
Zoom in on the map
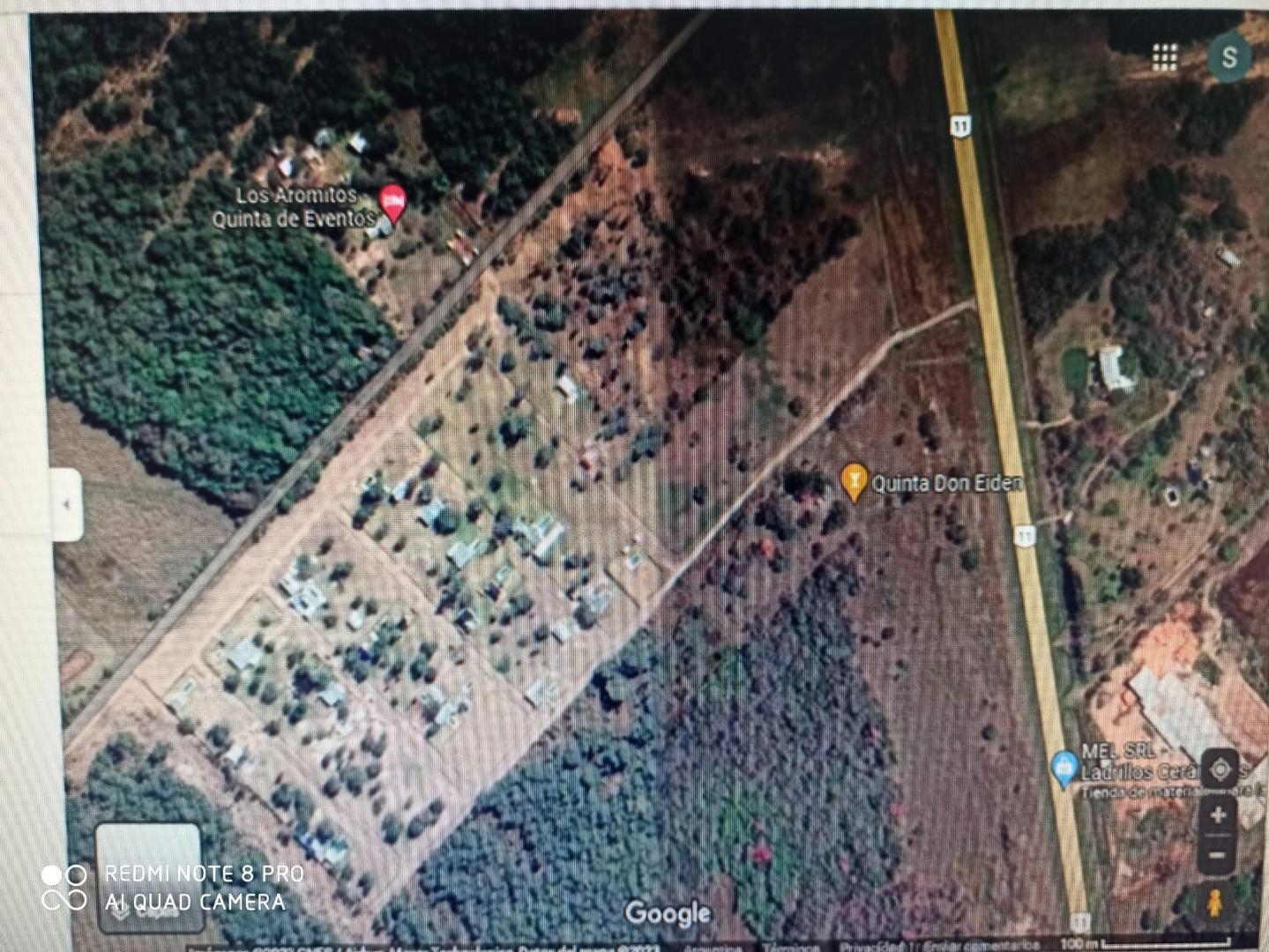pyautogui.click(x=1218, y=816)
